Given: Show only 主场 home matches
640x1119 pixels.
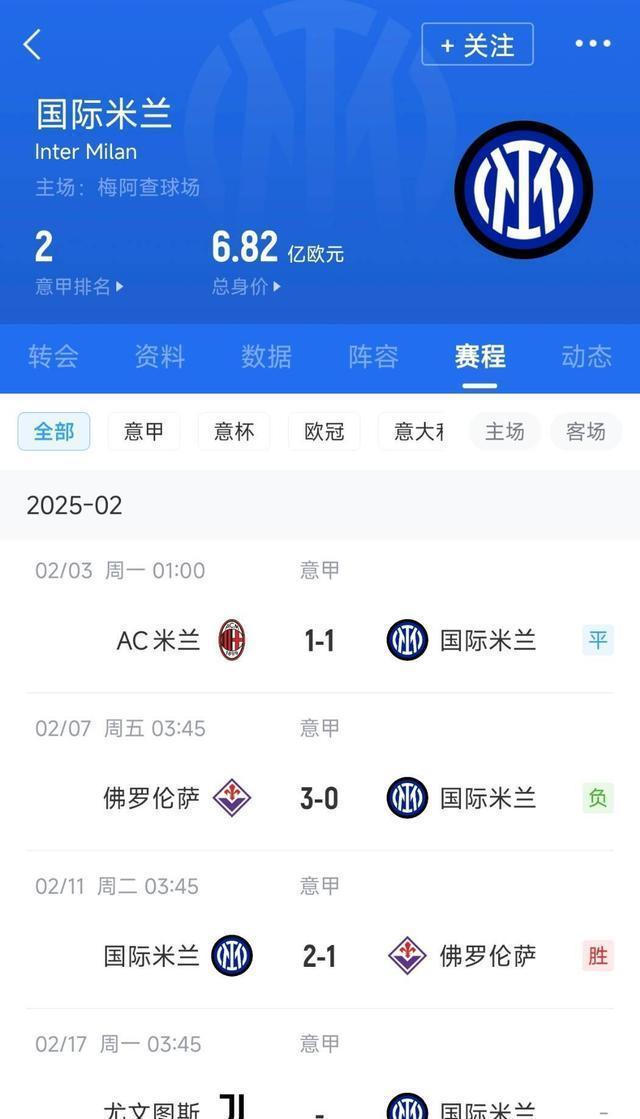Looking at the screenshot, I should pos(505,432).
